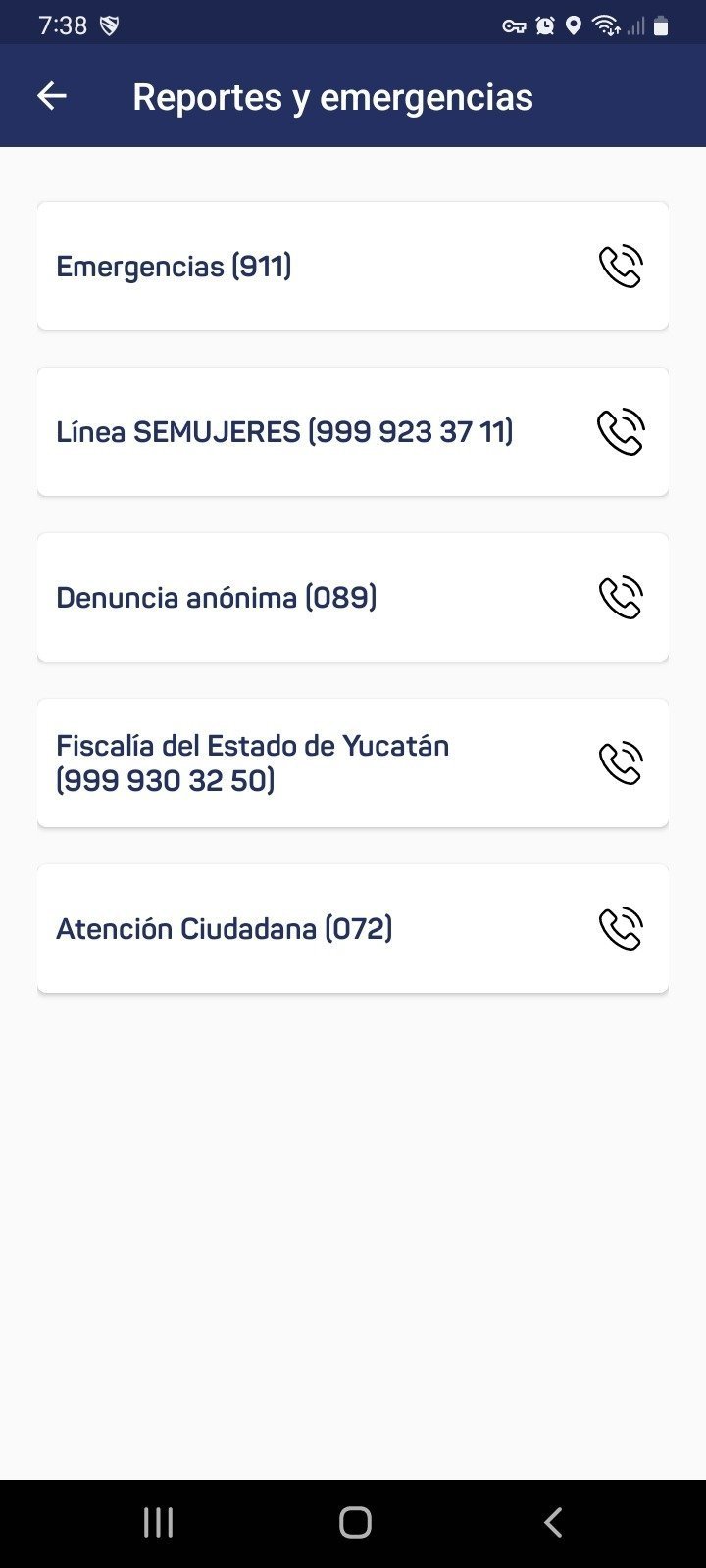Call Fiscalía del Estado de Yucatán
Screen dimensions: 706x1568
coord(621,763)
